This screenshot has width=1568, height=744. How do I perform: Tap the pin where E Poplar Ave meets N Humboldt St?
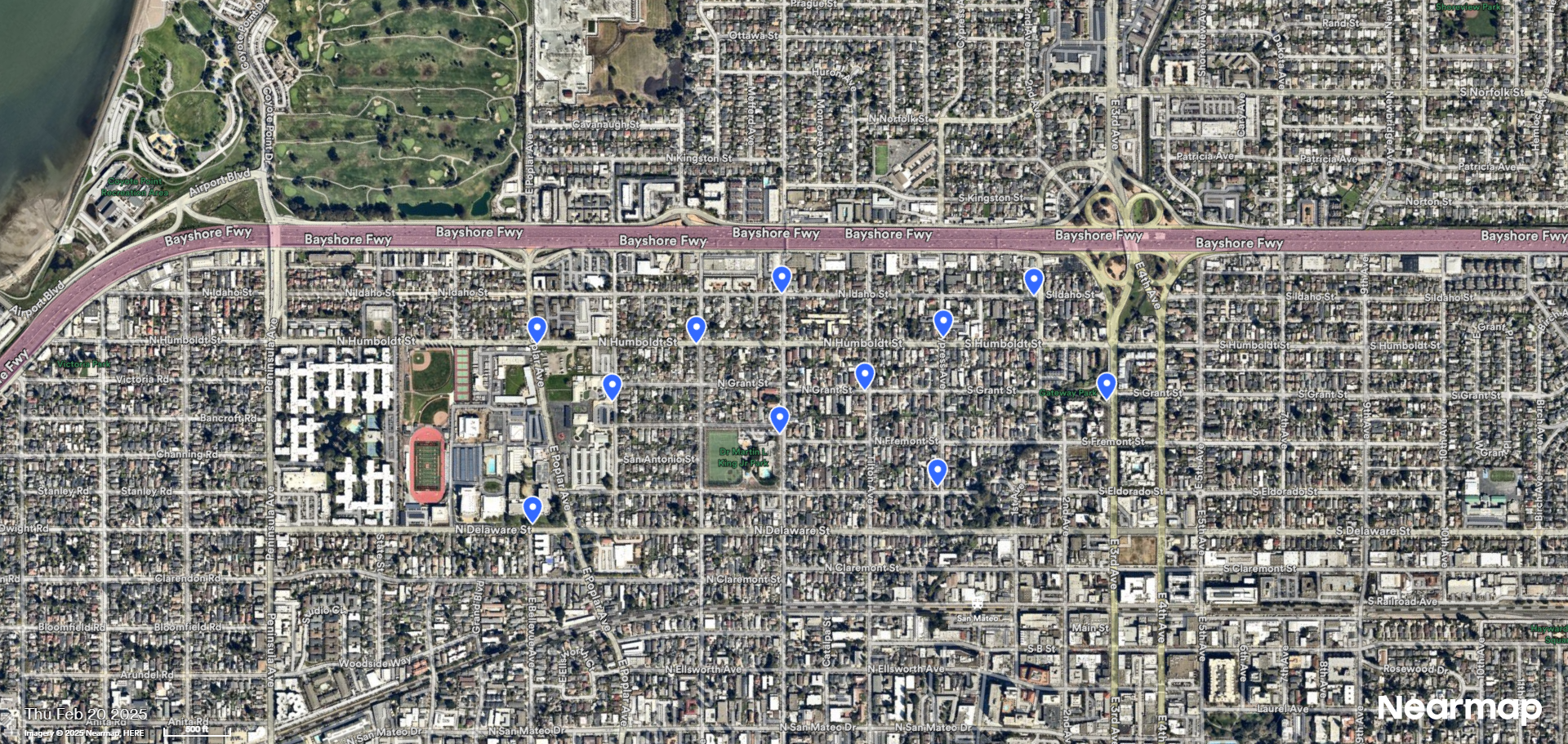point(537,328)
